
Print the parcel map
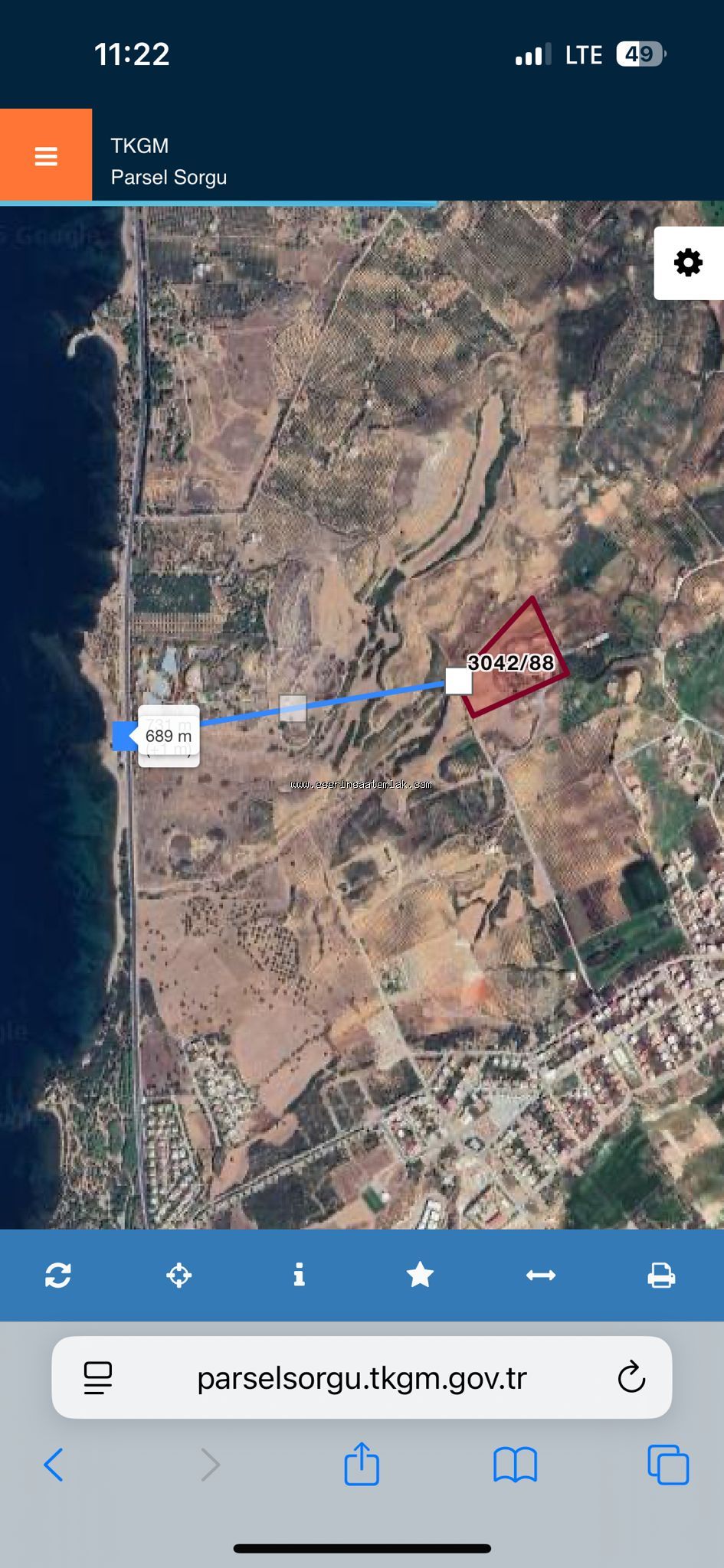click(x=661, y=1275)
